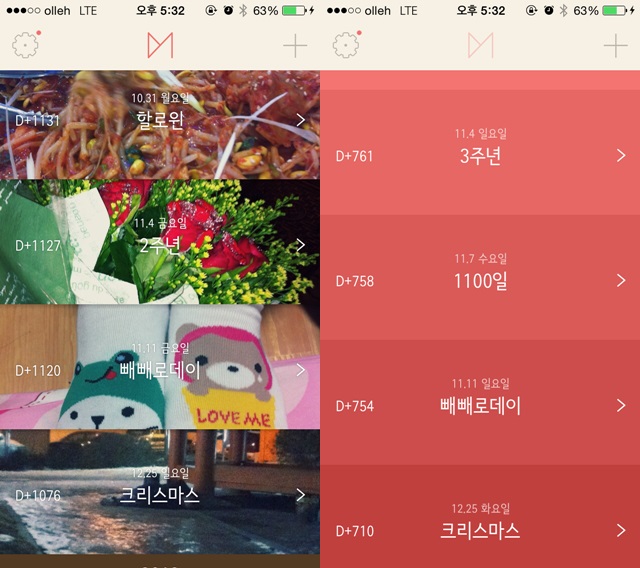Open the 2주년 D+1127 flower card
This screenshot has height=568, width=640.
[160, 242]
